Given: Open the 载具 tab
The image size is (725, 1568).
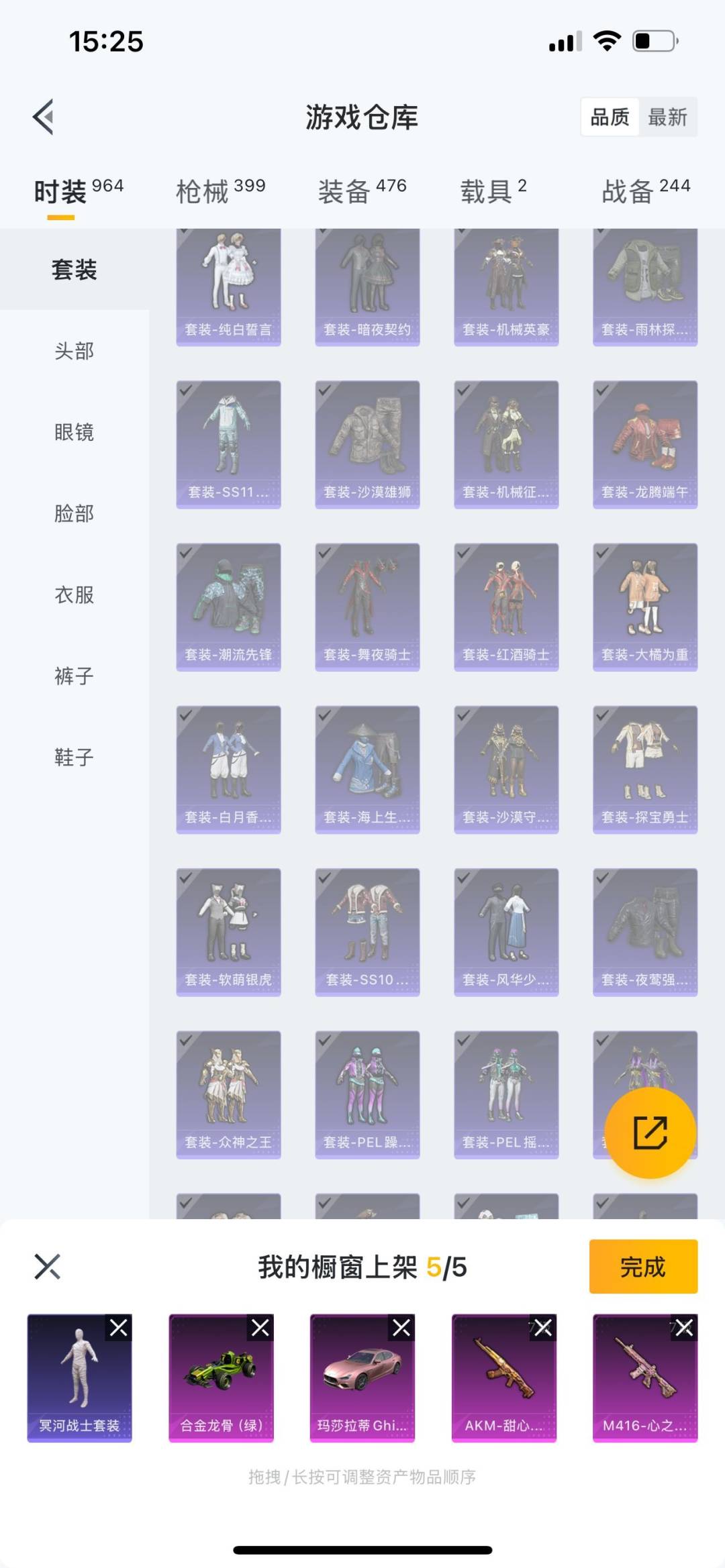Looking at the screenshot, I should (493, 191).
